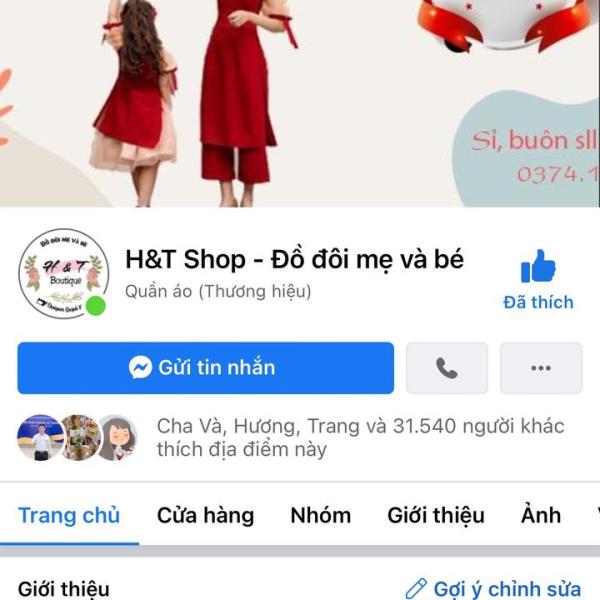
Task: Open the Giới thiệu tab
Action: click(435, 516)
